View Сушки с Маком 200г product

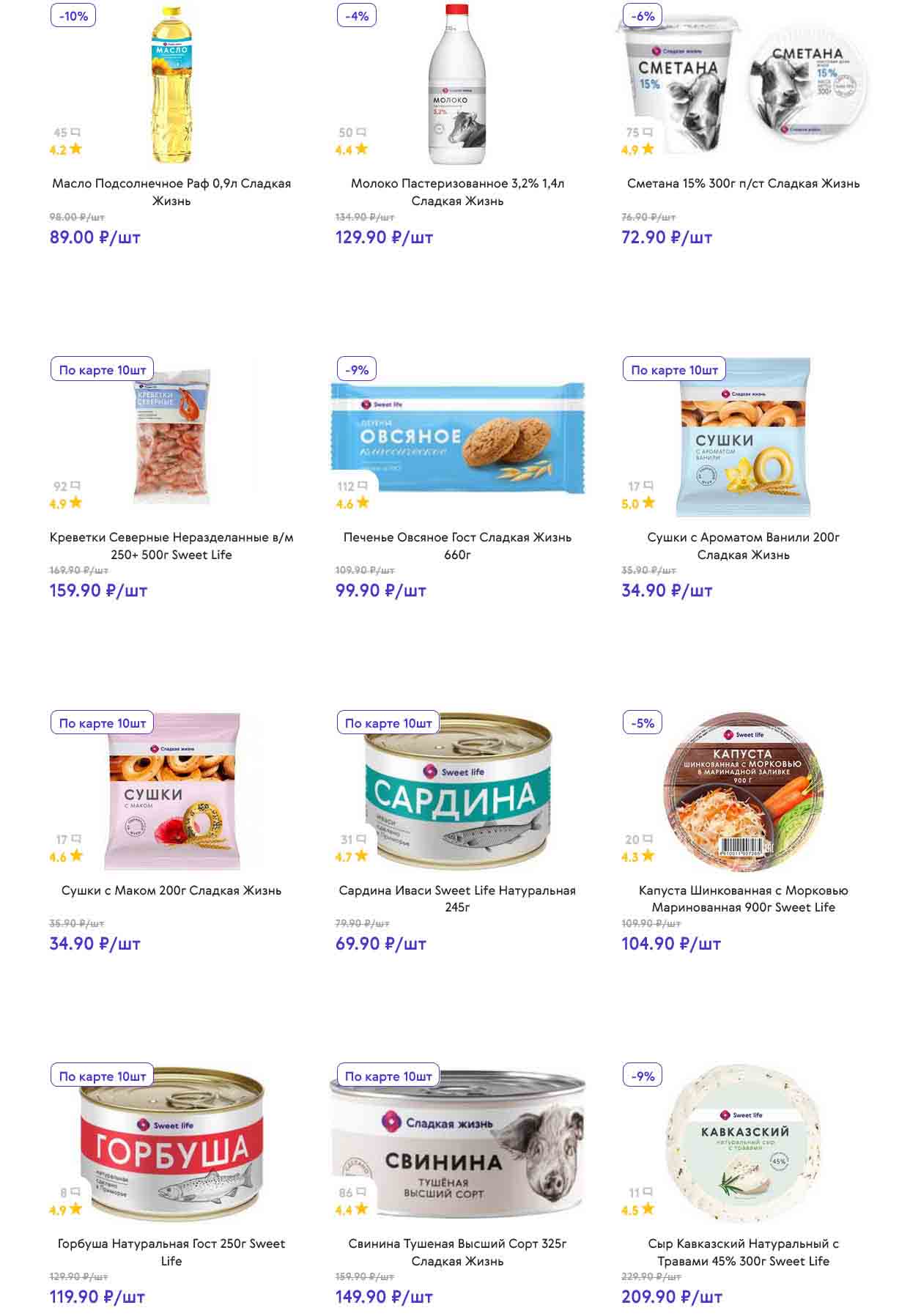171,890
